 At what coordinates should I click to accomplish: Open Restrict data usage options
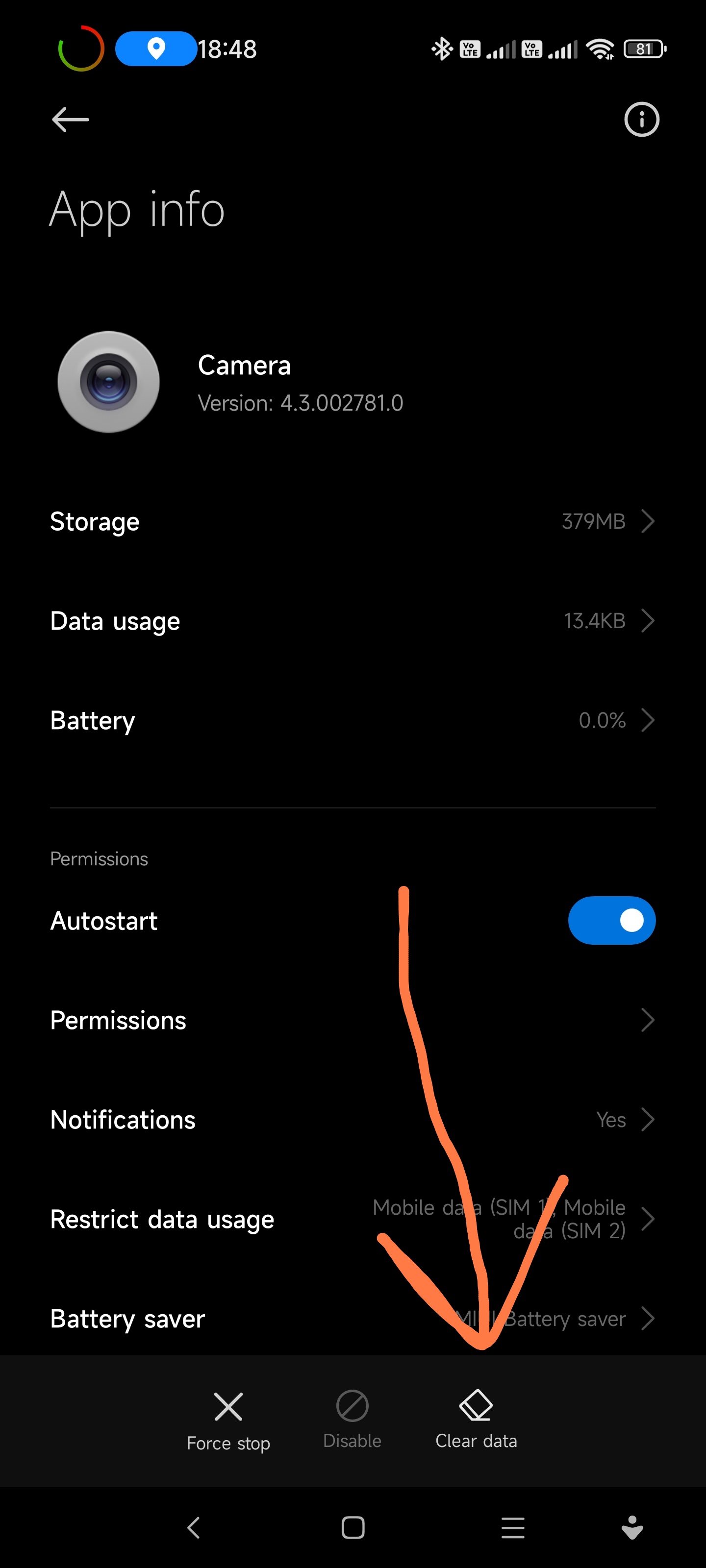click(353, 1219)
